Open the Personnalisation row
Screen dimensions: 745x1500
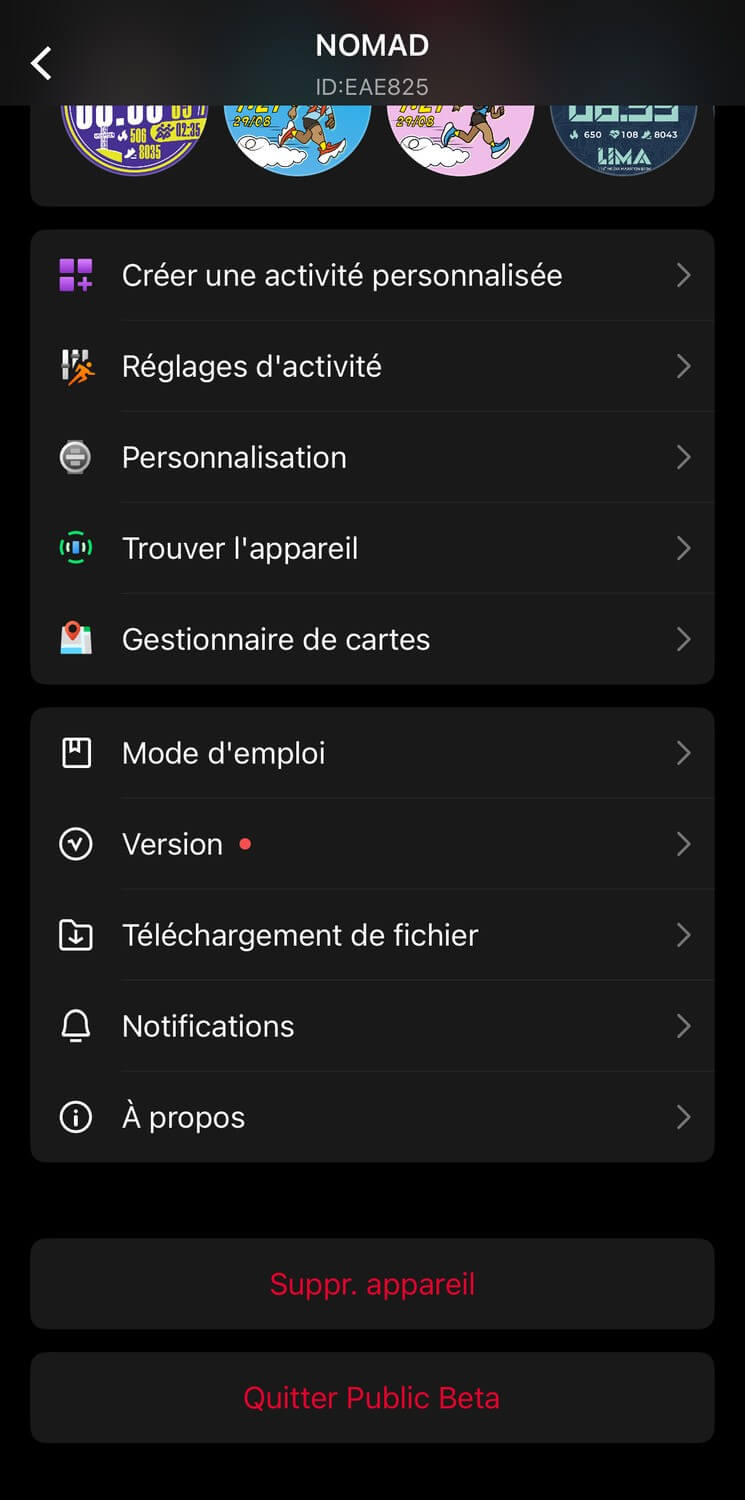pos(372,457)
